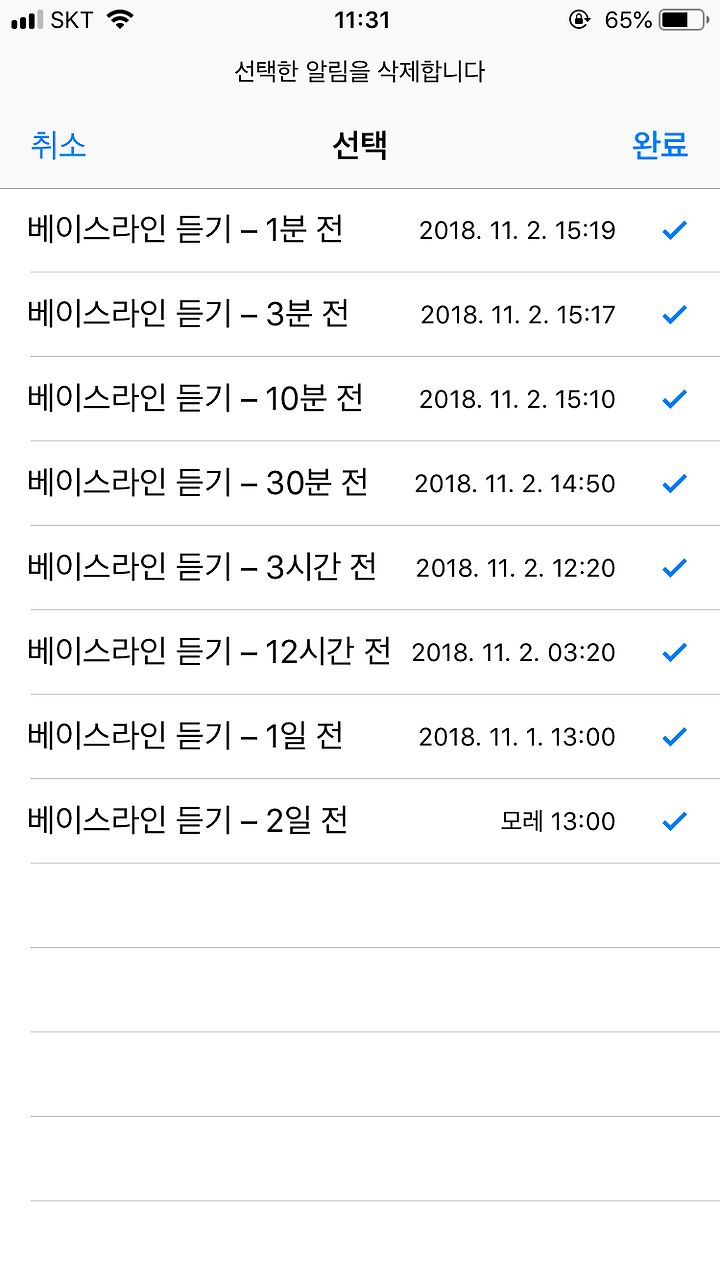Tap 완료 to confirm deletion

click(x=660, y=145)
